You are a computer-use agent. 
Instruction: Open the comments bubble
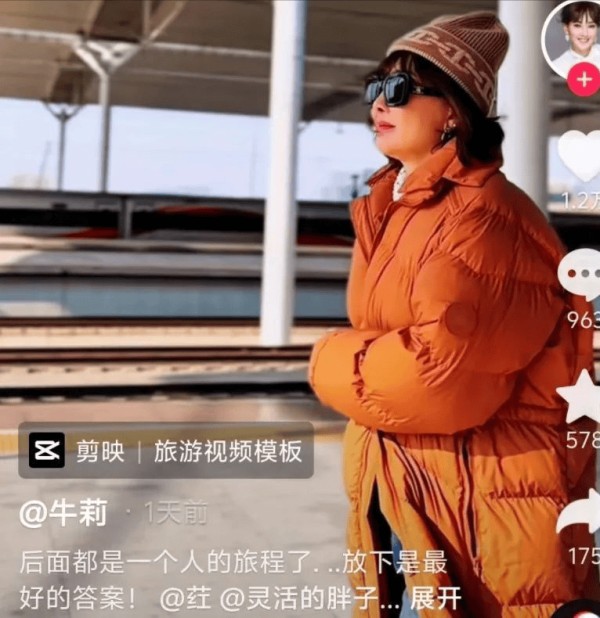click(581, 274)
